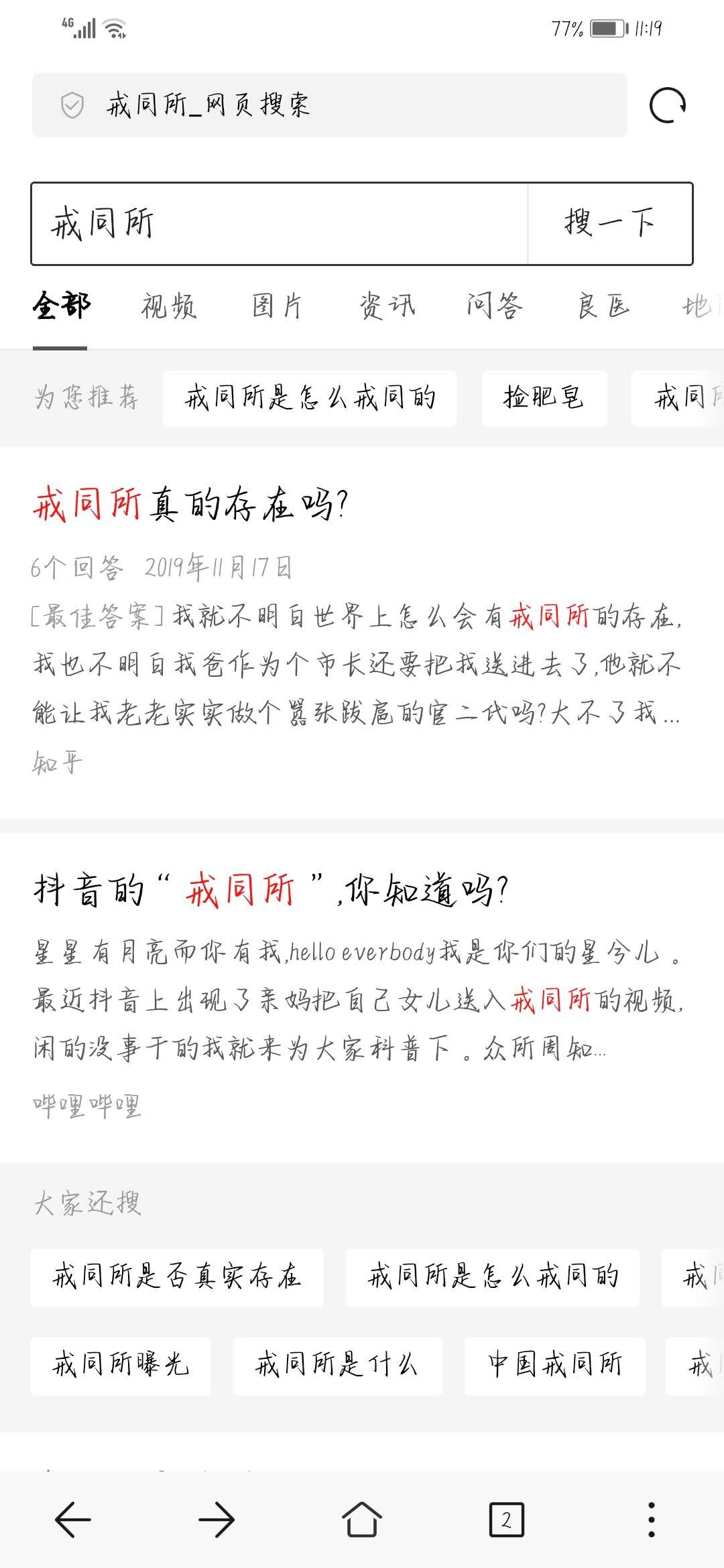Search related query 戒同所是否真实存在
724x1568 pixels.
pyautogui.click(x=177, y=1277)
